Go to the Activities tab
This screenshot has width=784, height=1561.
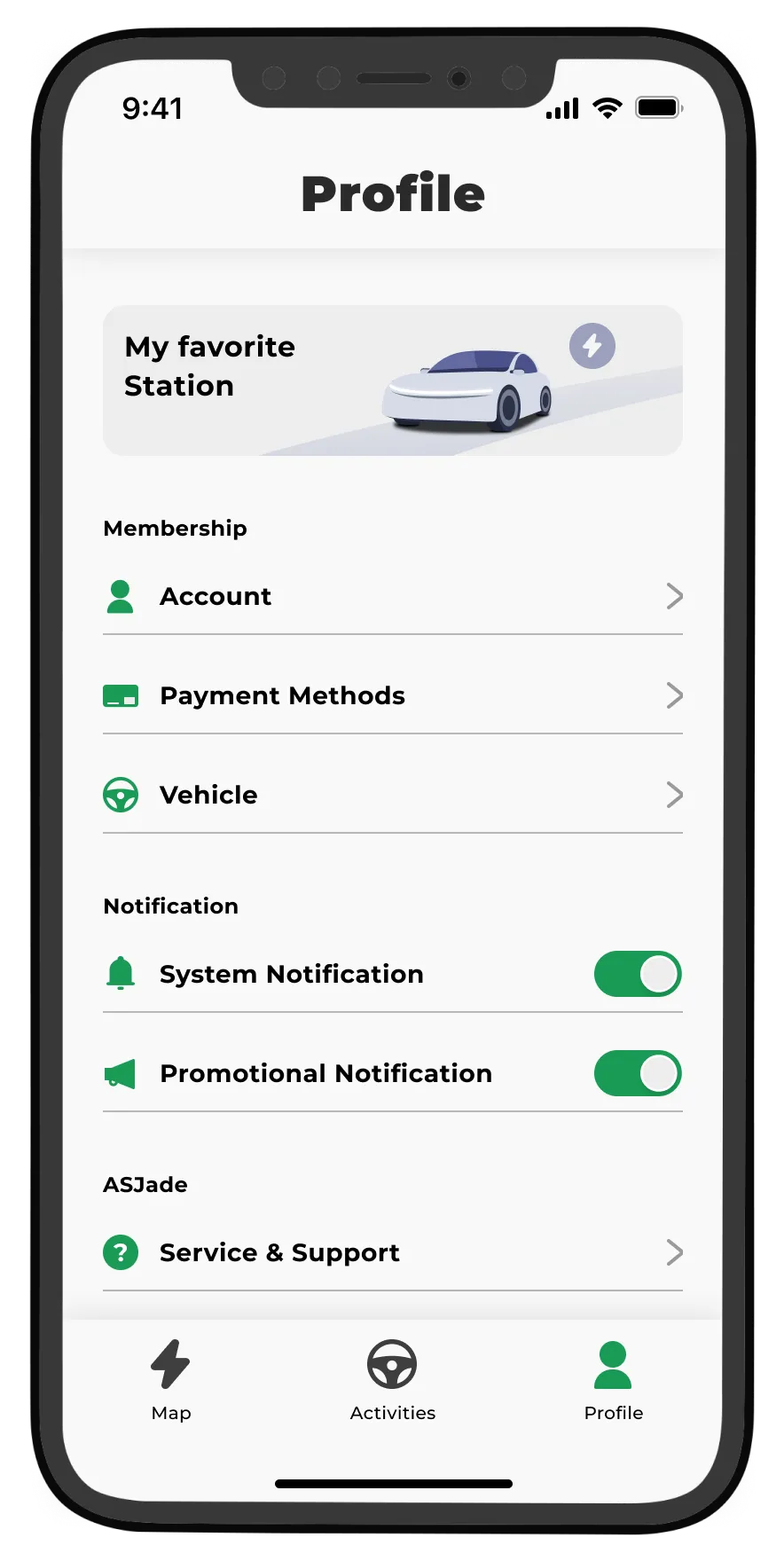coord(392,1379)
